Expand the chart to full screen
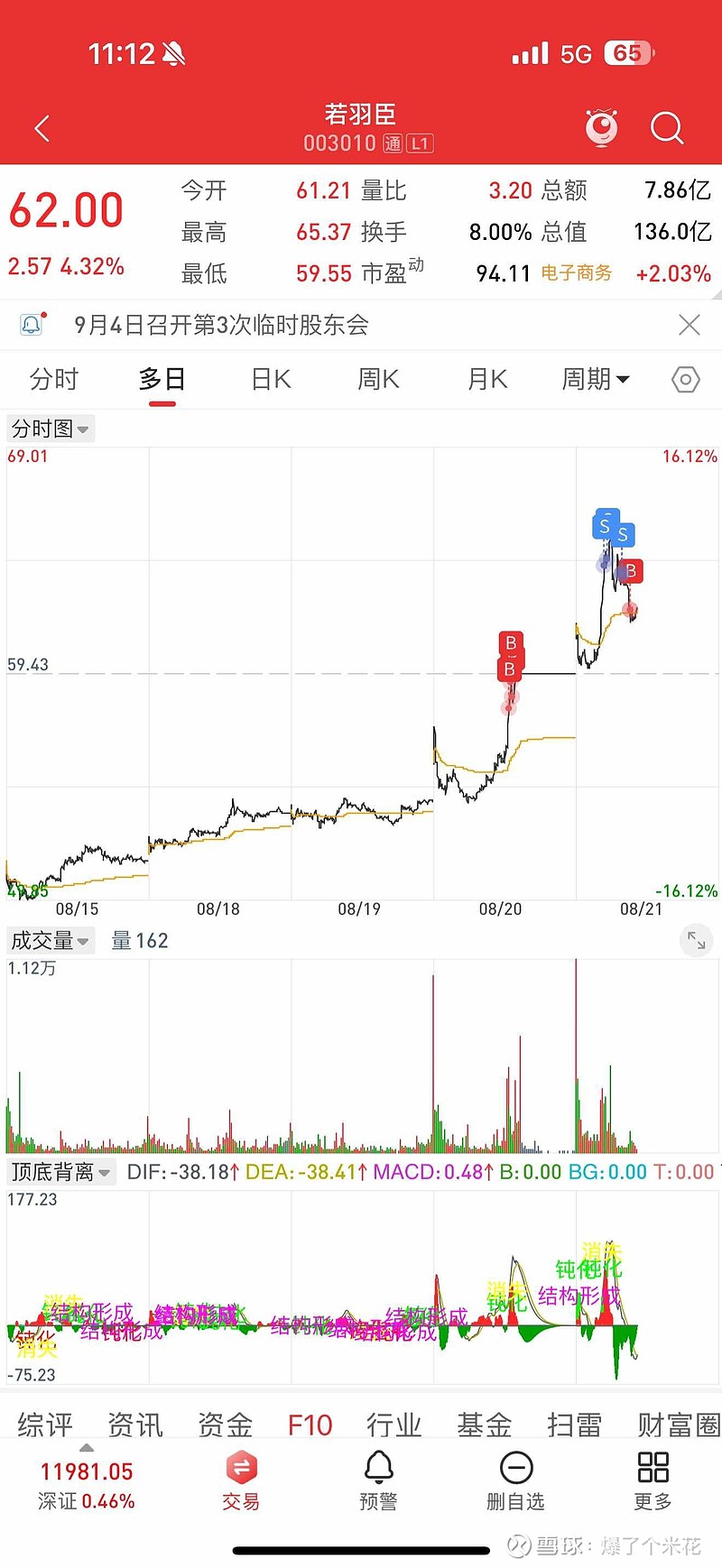This screenshot has width=722, height=1568. (697, 940)
